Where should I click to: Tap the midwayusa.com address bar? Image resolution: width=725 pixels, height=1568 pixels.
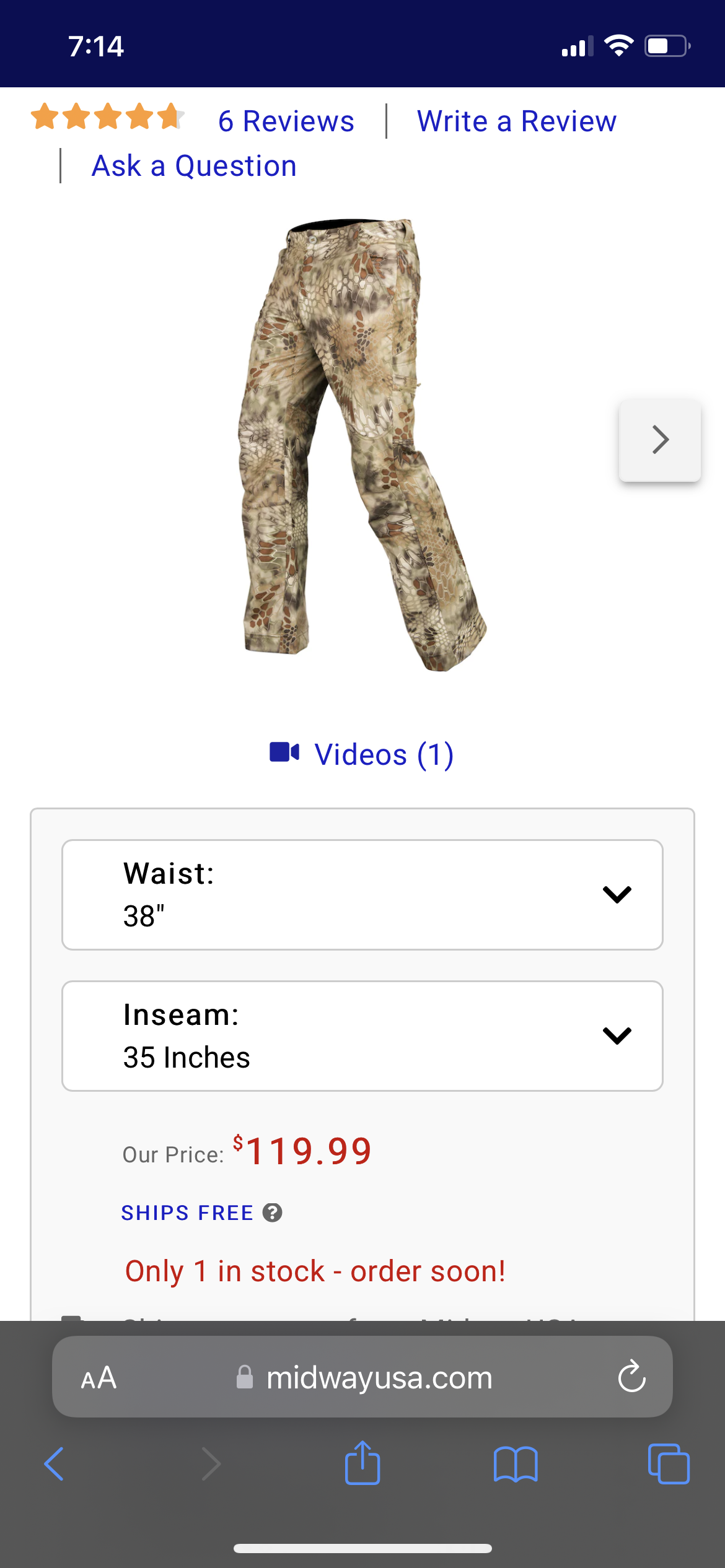(x=364, y=1377)
